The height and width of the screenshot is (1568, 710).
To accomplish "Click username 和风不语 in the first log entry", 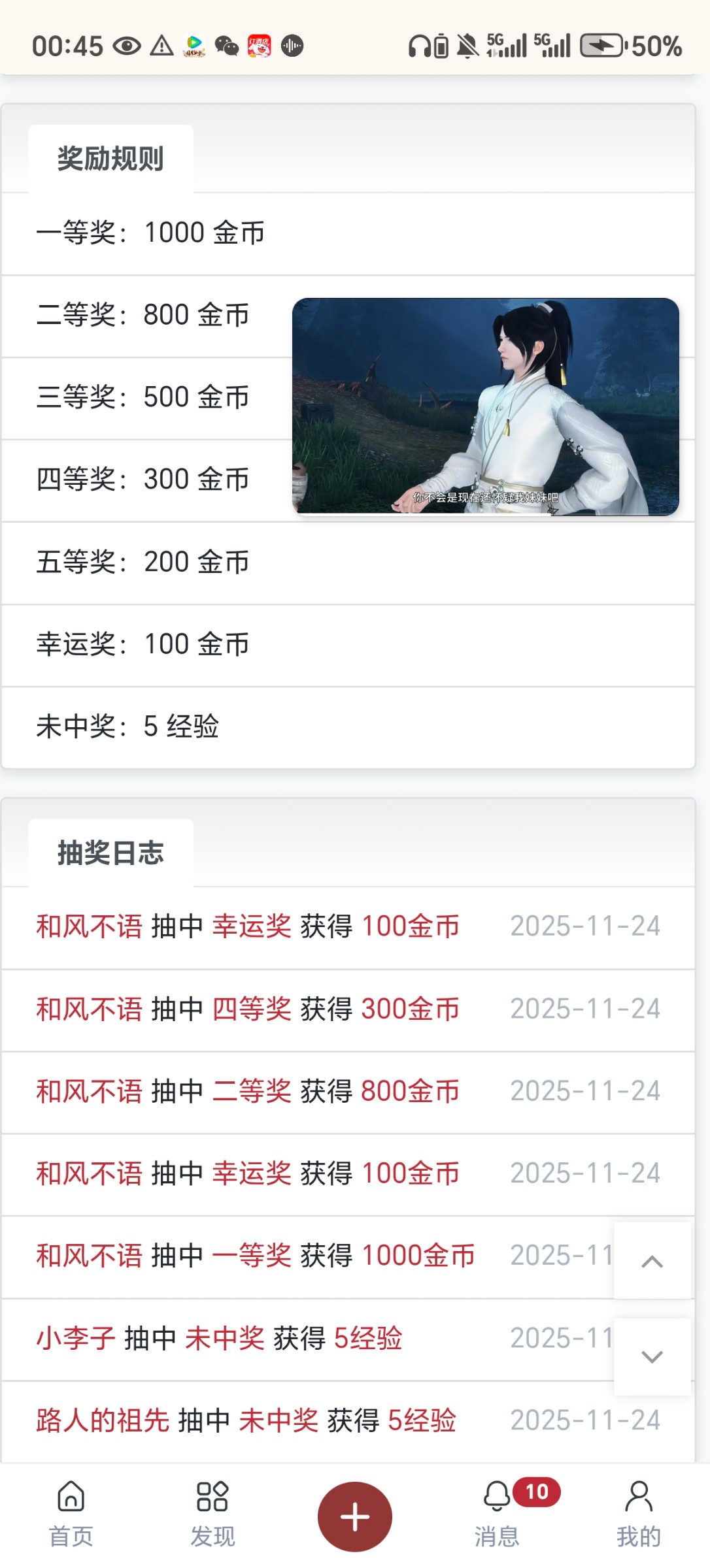I will click(x=88, y=926).
